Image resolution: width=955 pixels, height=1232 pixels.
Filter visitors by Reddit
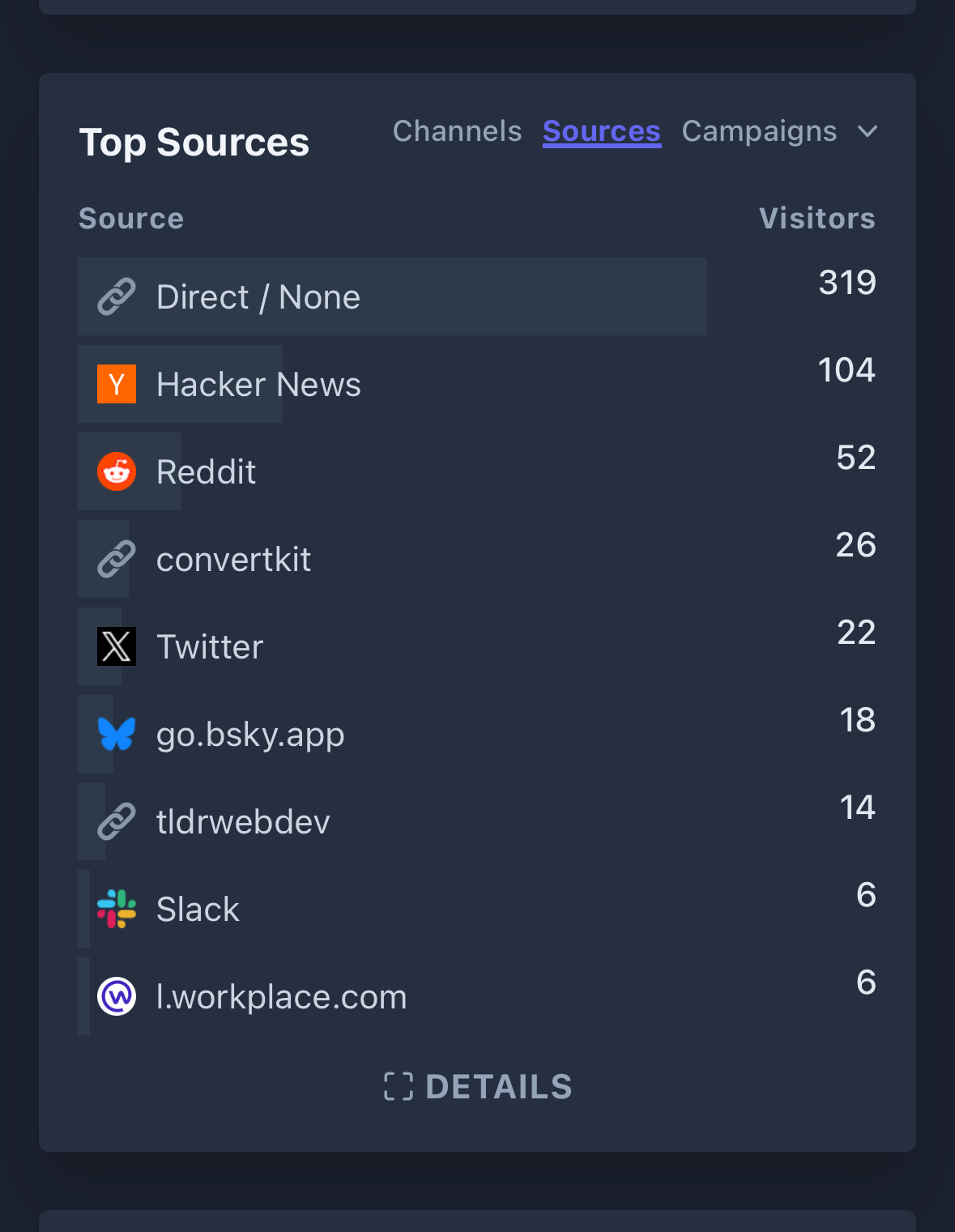pyautogui.click(x=206, y=472)
